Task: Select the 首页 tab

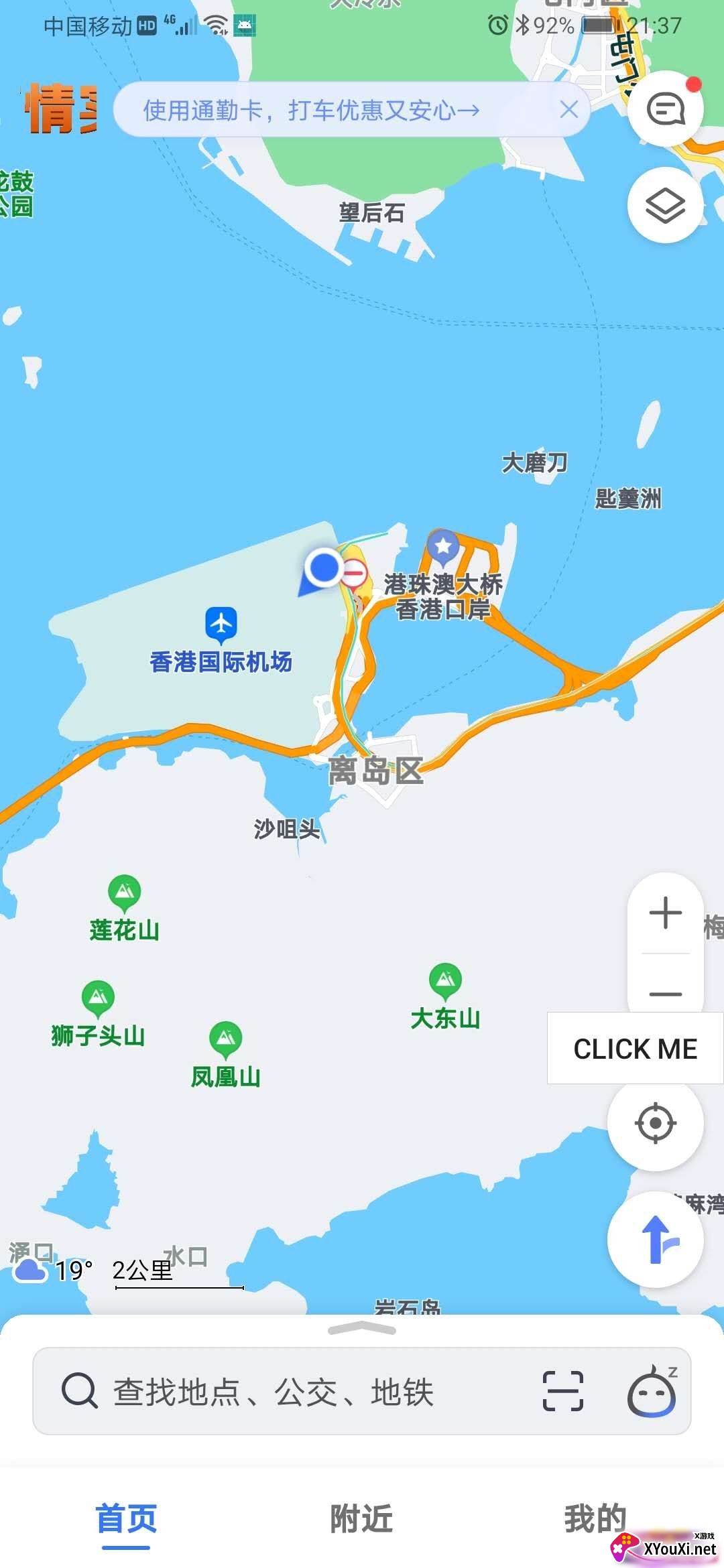Action: pyautogui.click(x=126, y=1518)
